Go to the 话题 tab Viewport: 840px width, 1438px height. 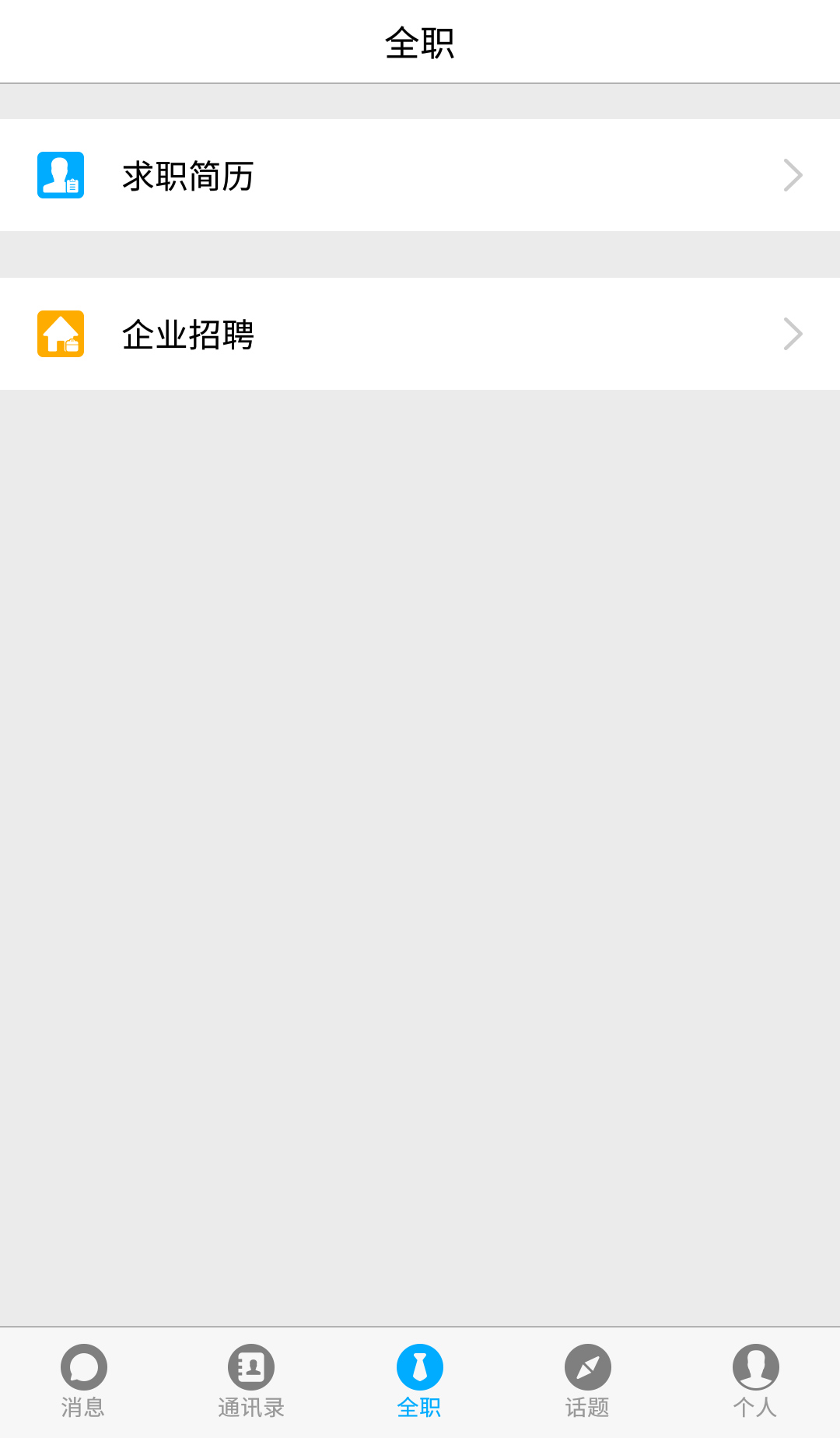tap(587, 1381)
